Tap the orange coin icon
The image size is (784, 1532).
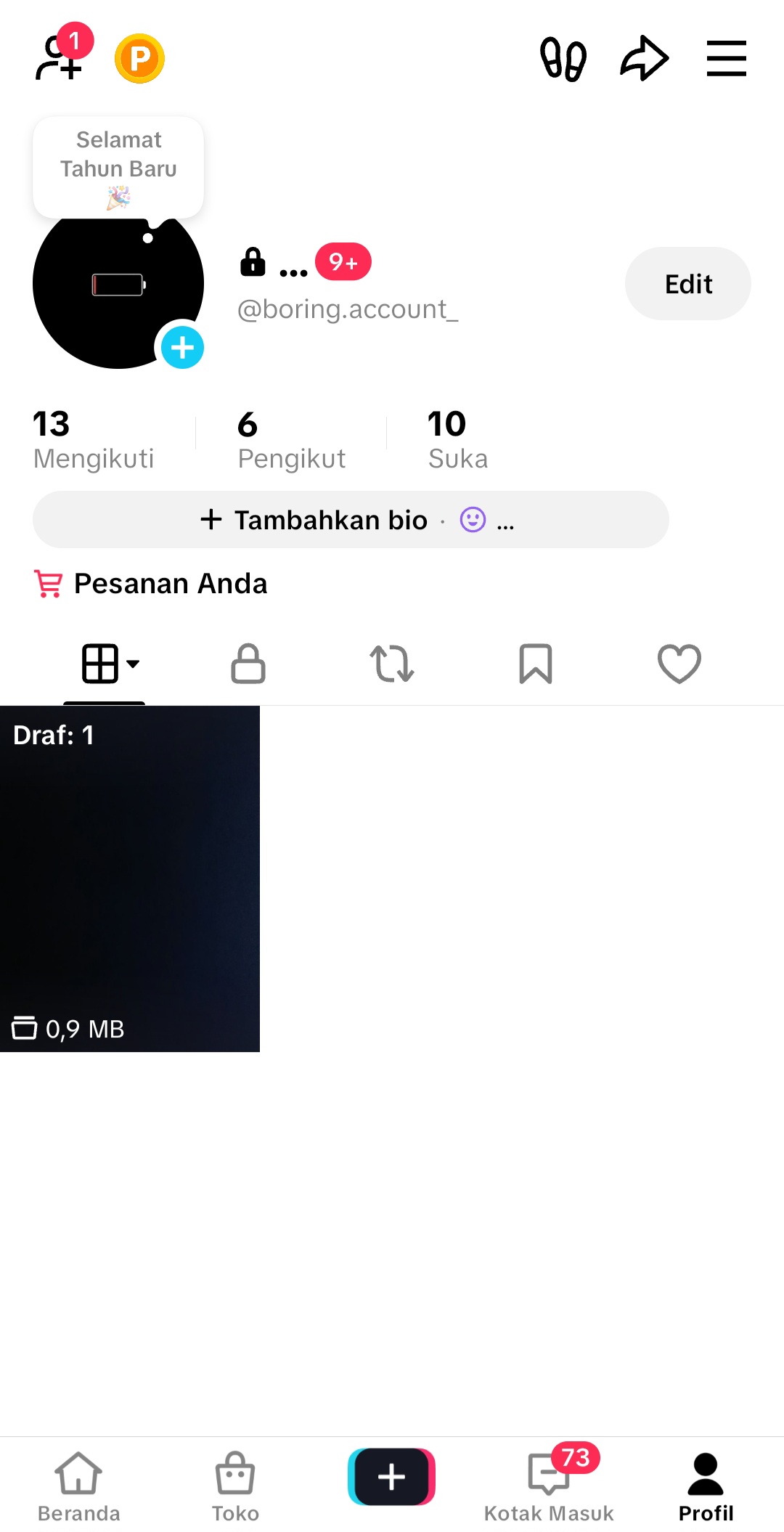tap(139, 58)
